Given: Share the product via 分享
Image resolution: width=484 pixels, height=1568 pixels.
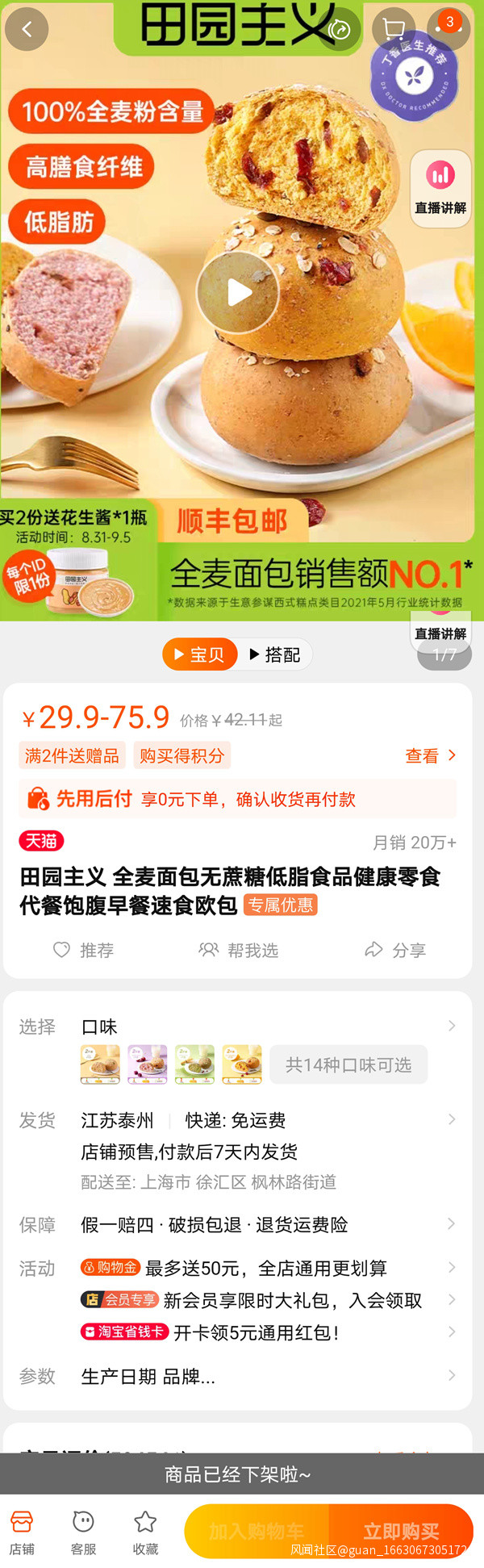Looking at the screenshot, I should pos(395,950).
